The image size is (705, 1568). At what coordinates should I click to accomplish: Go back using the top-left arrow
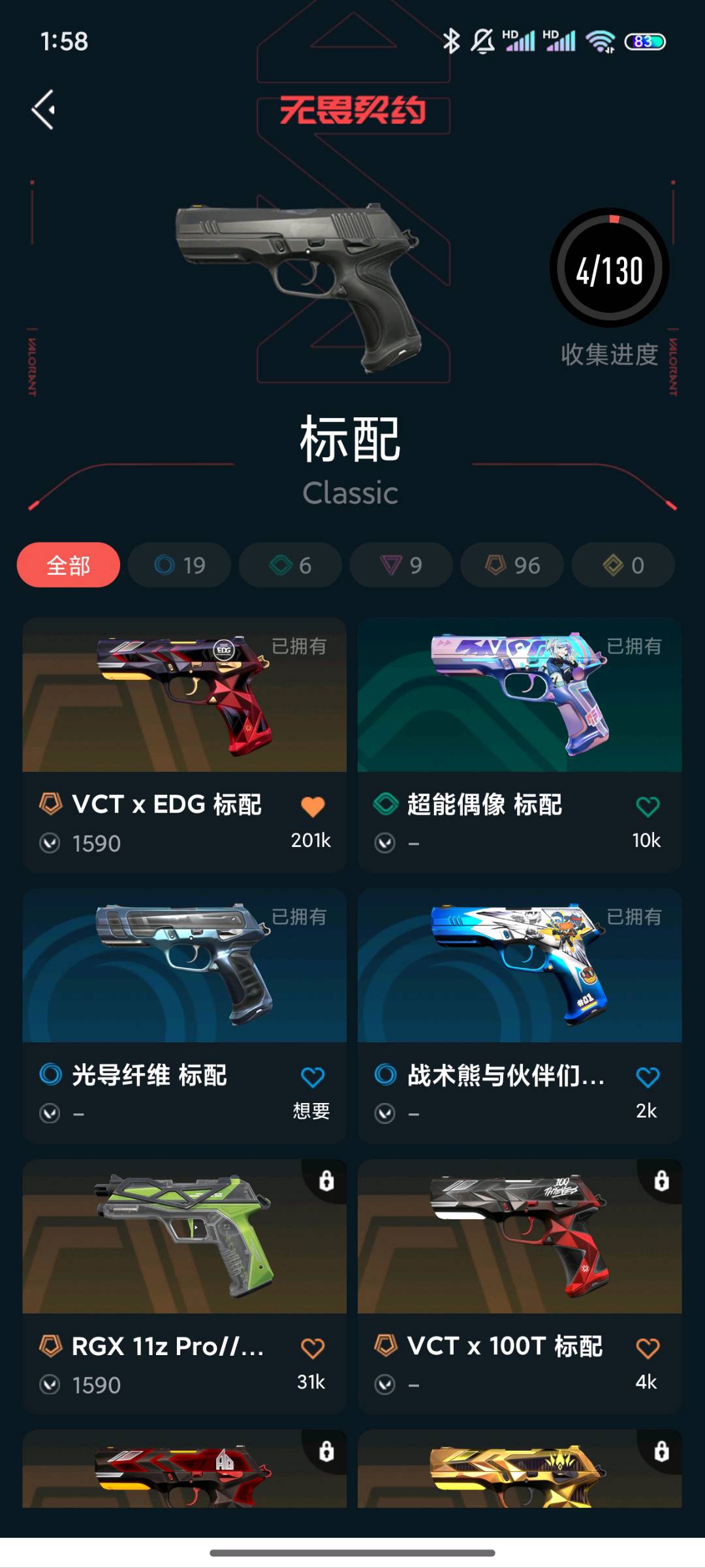tap(43, 110)
